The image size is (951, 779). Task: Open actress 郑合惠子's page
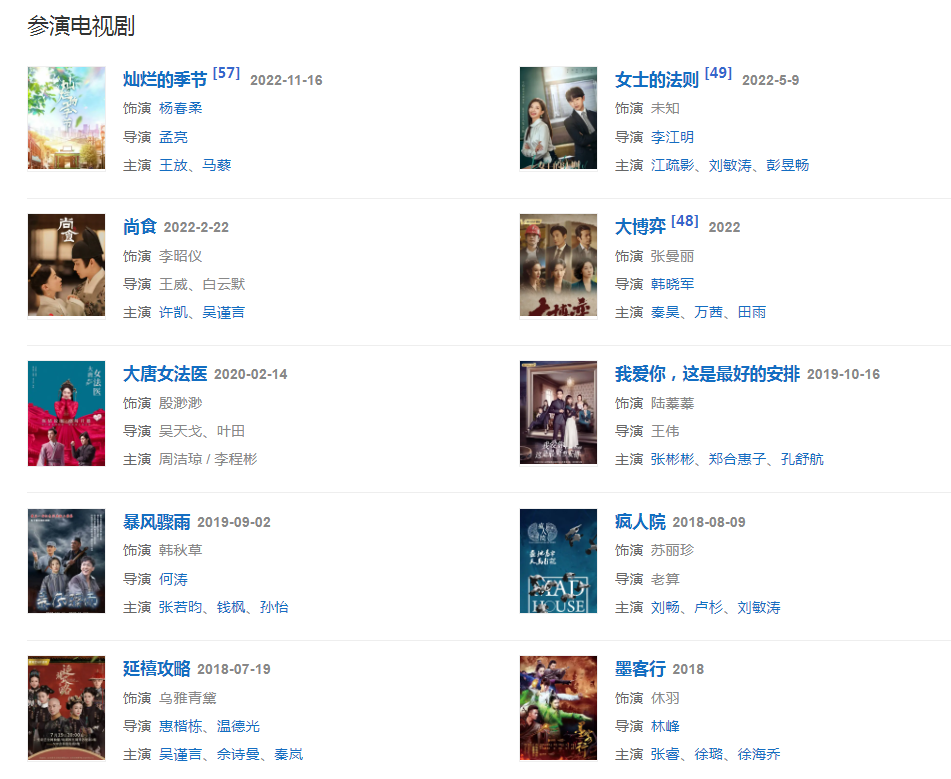coord(737,459)
